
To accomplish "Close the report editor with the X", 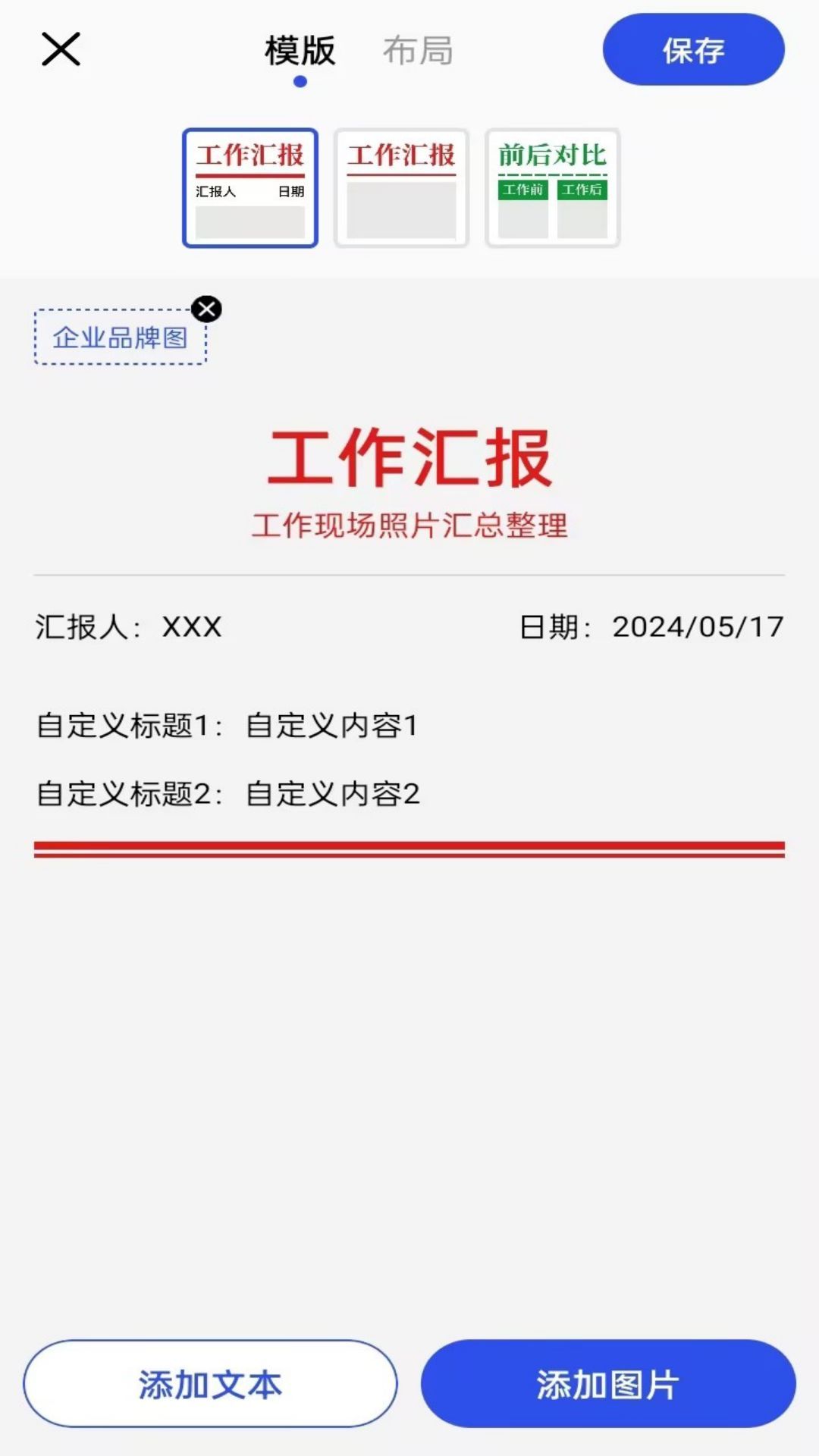I will [x=61, y=50].
